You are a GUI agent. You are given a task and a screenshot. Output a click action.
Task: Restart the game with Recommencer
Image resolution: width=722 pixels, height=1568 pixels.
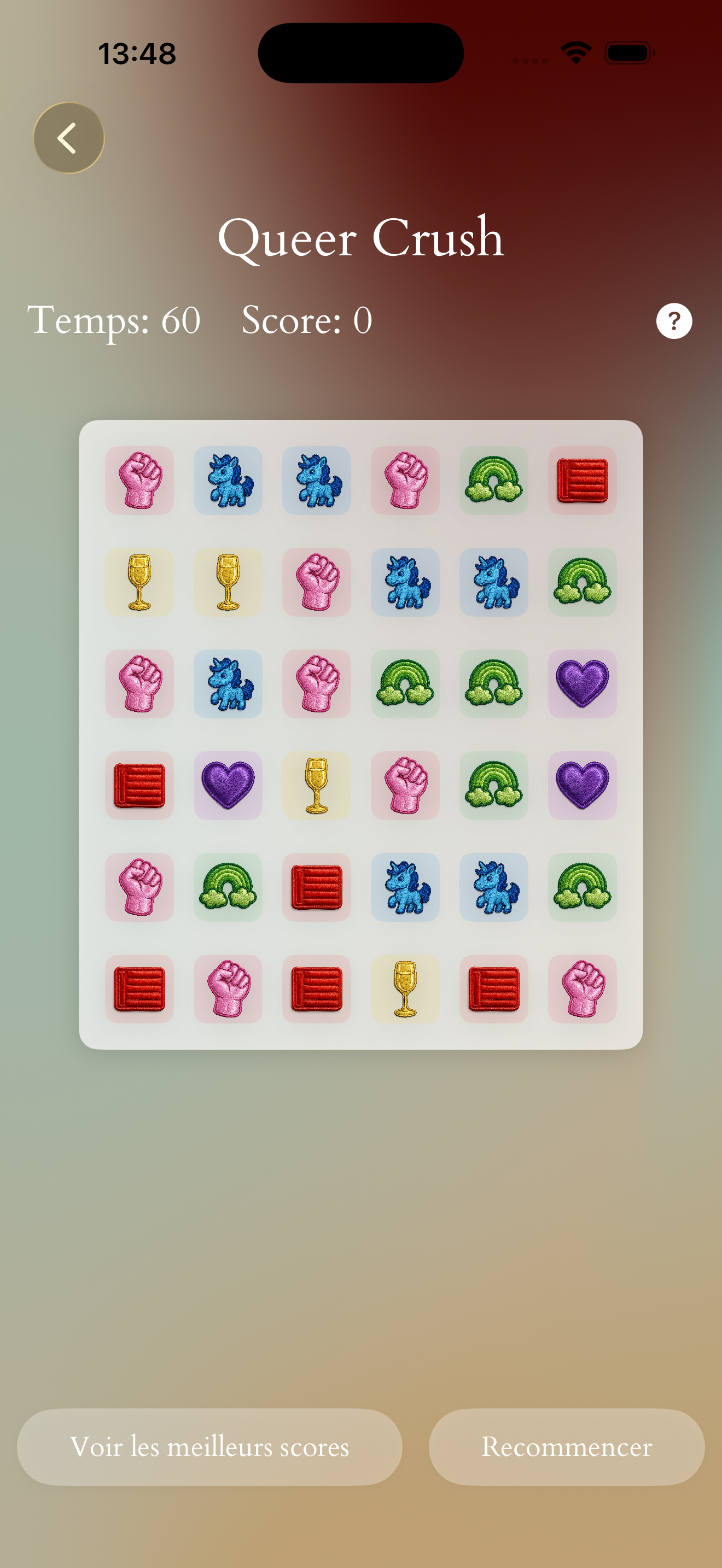566,1446
